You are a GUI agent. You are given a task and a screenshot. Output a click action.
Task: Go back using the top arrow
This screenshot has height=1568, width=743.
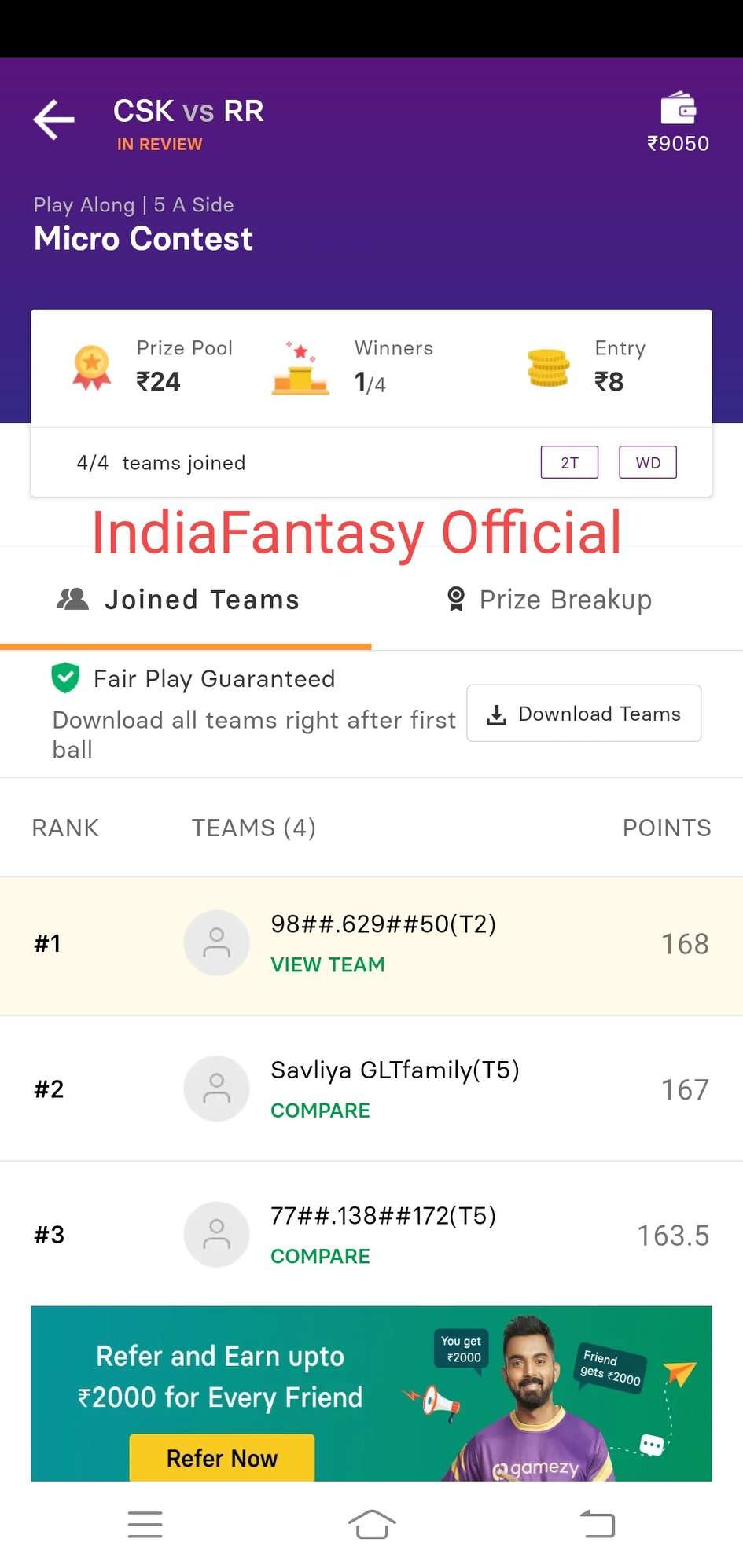(53, 119)
